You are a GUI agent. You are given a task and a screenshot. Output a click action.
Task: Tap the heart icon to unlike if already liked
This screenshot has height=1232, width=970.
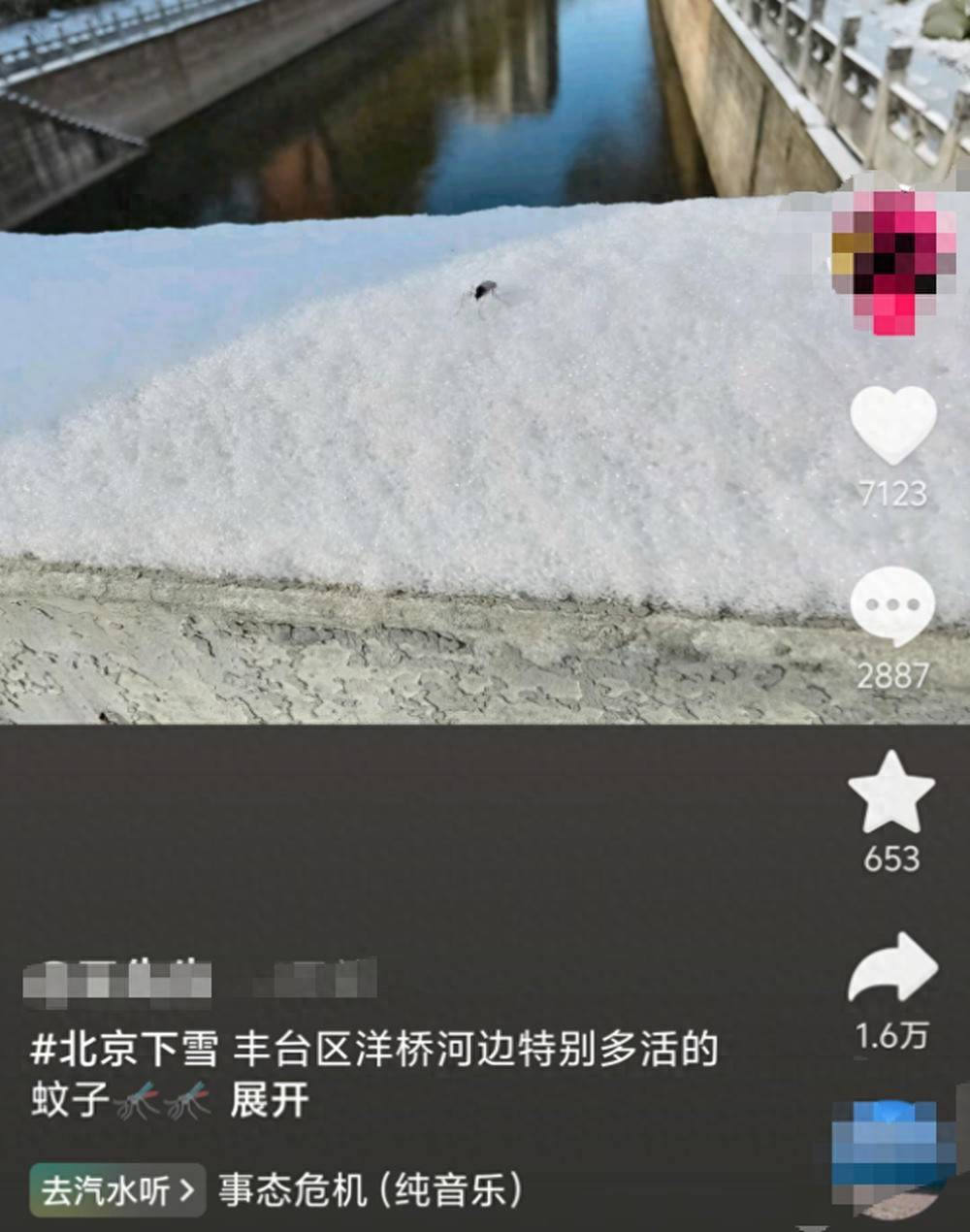click(x=890, y=427)
